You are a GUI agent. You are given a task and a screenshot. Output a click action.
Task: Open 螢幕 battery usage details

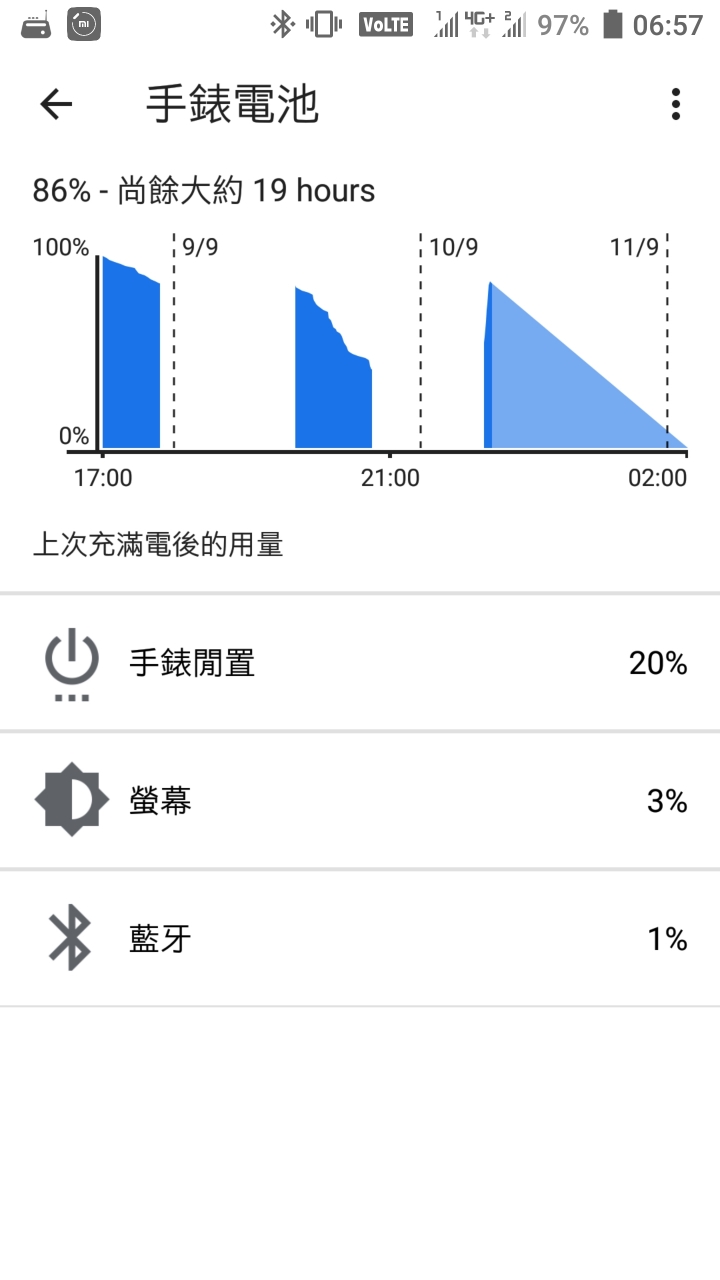click(x=360, y=801)
